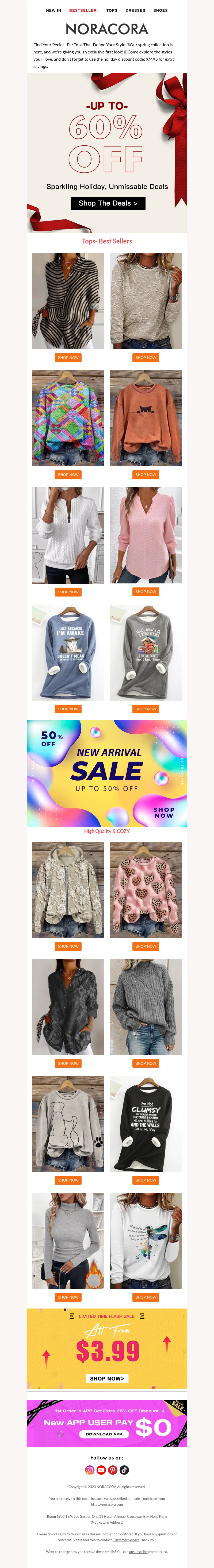View the grey cable knit sweater photo
Screen dimensions: 214x1568
coord(146,1007)
